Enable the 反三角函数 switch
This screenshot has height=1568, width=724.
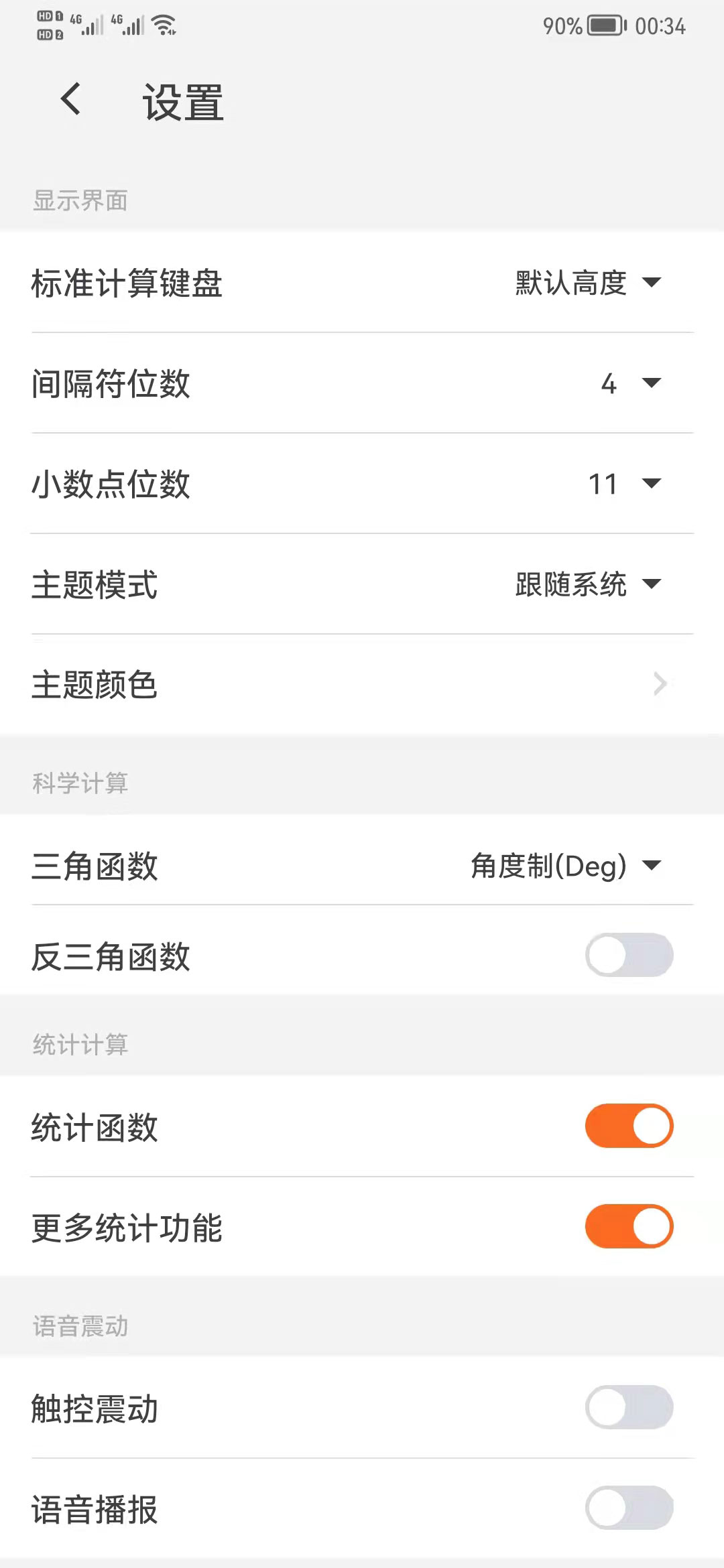coord(629,955)
